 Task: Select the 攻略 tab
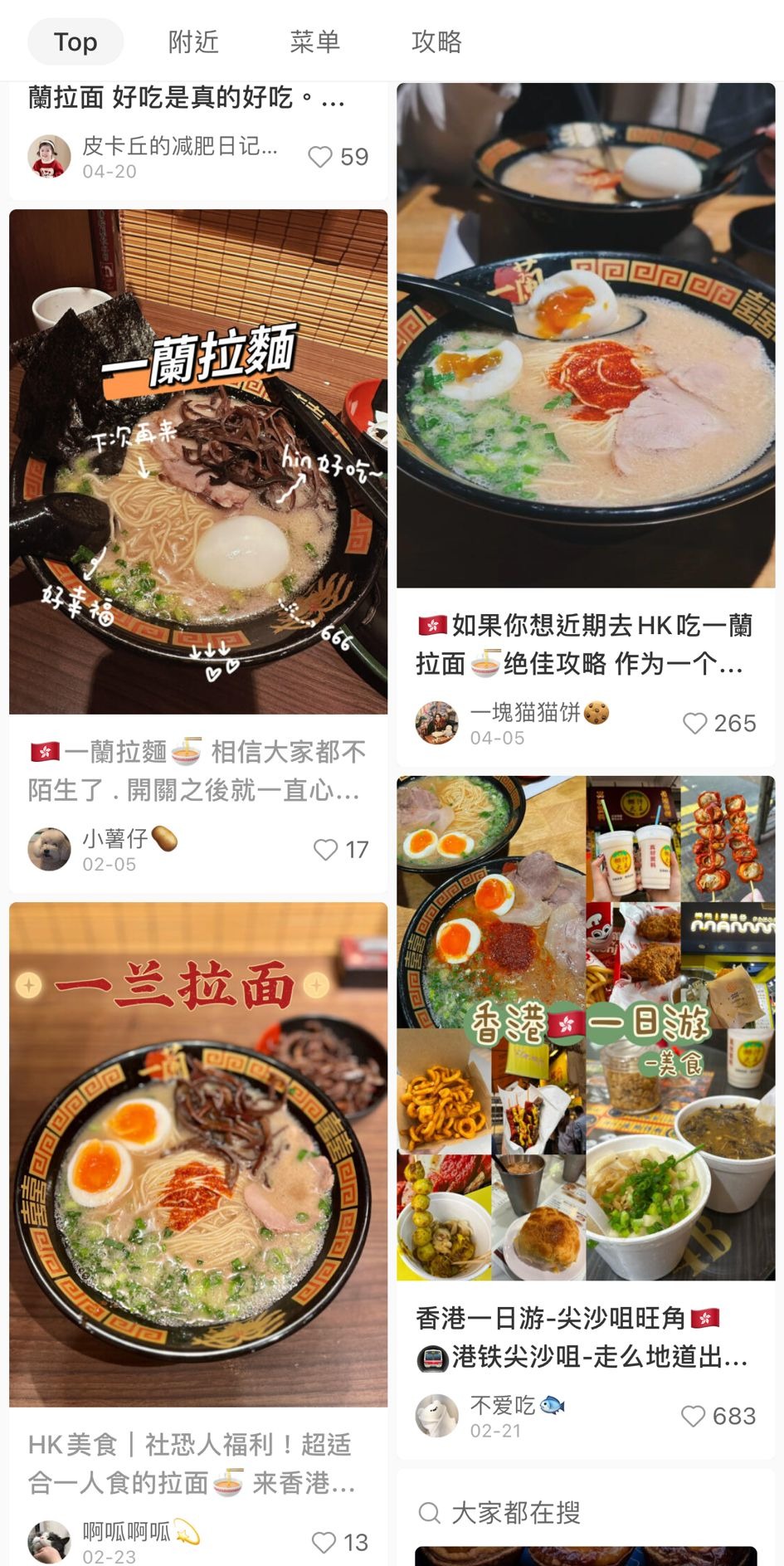(436, 41)
